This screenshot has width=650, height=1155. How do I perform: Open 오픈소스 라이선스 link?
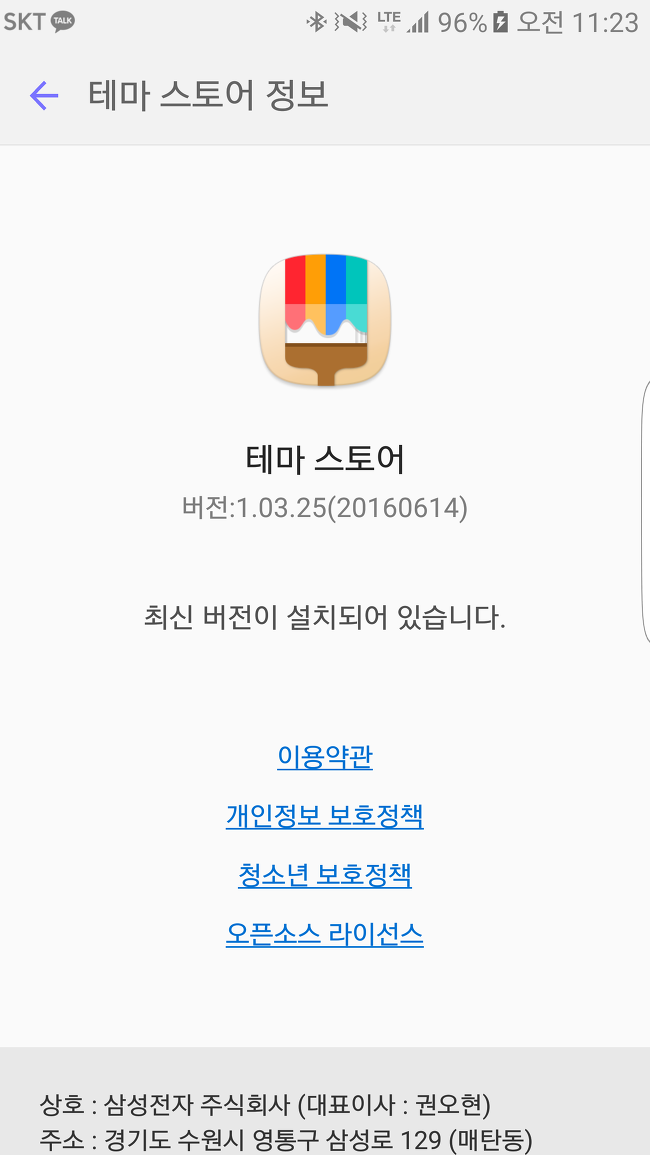point(325,935)
